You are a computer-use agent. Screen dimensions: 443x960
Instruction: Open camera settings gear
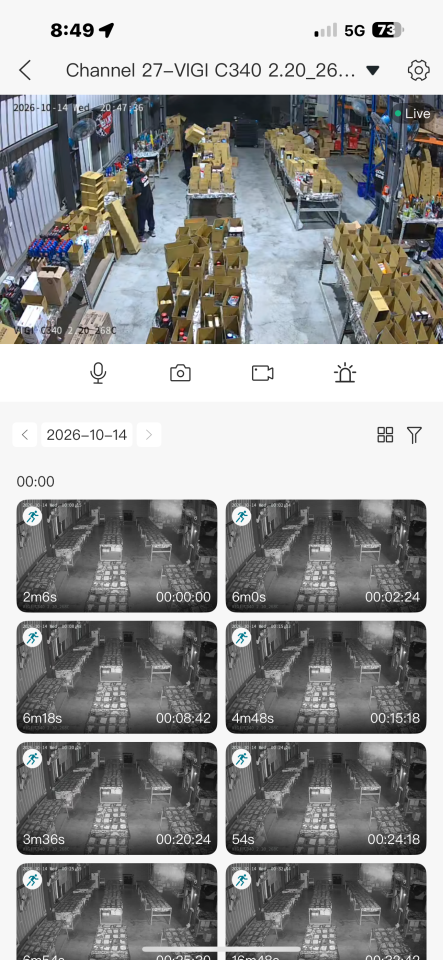(x=419, y=70)
